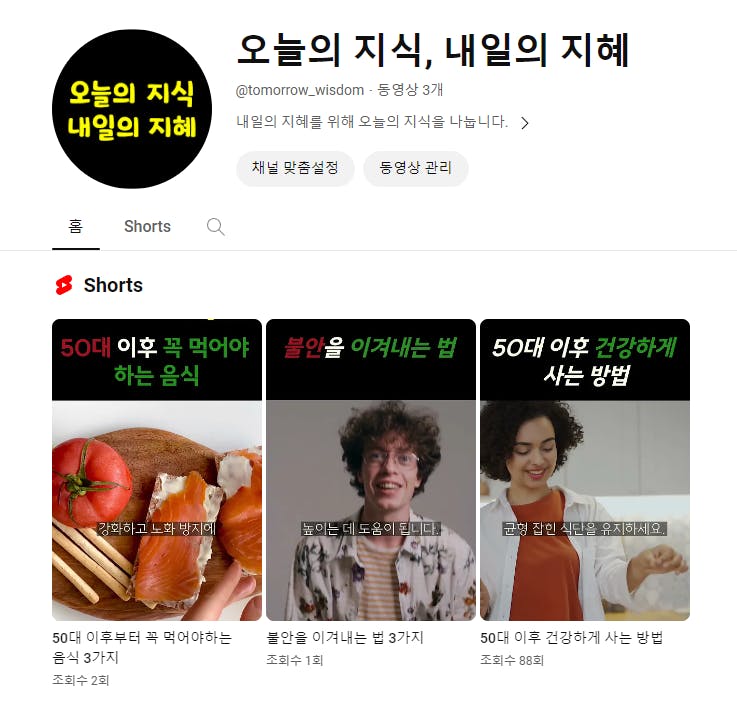Open the 불안을 이겨내는 법 short
Screen dimensions: 737x713
click(x=371, y=470)
